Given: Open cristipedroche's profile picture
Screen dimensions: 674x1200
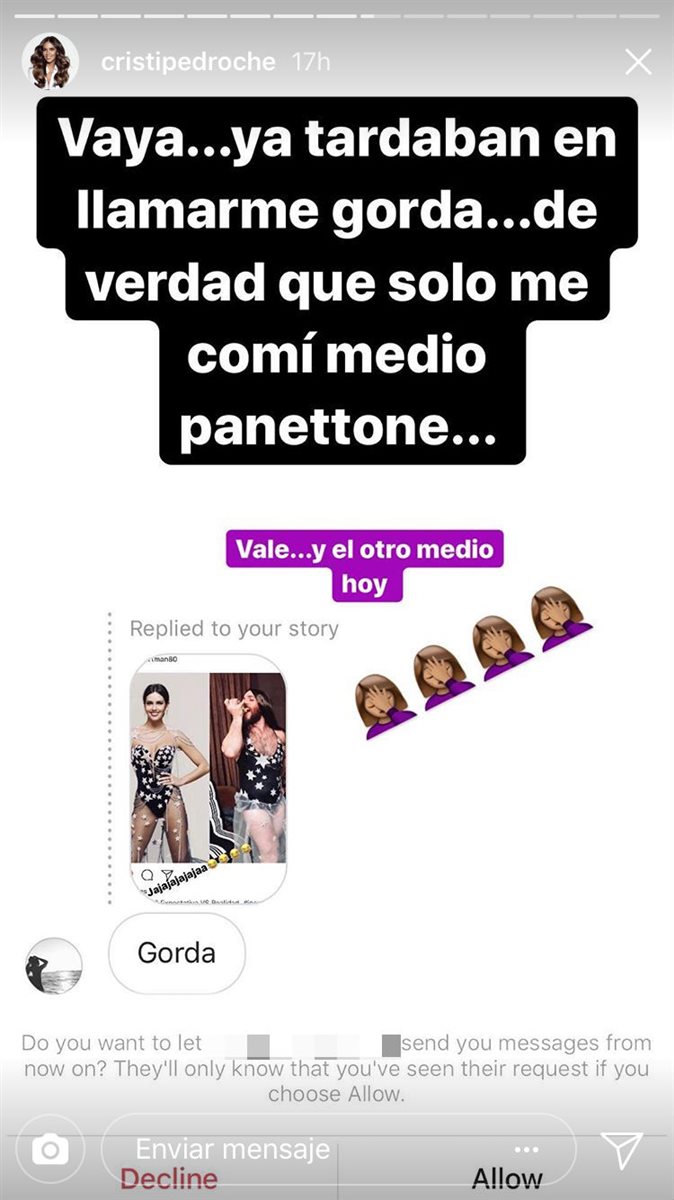Looking at the screenshot, I should [51, 61].
